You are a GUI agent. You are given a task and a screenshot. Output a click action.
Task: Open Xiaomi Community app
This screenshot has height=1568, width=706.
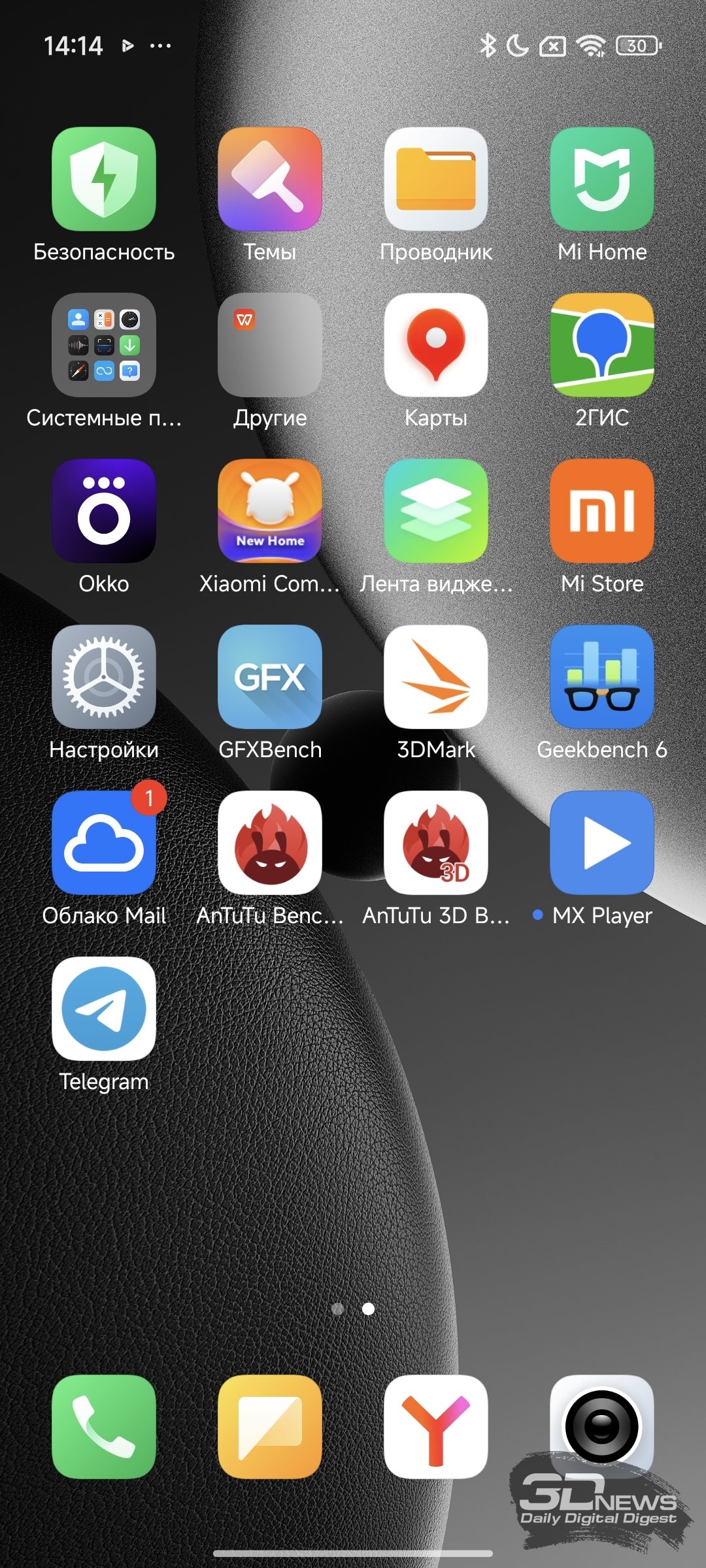[x=270, y=511]
